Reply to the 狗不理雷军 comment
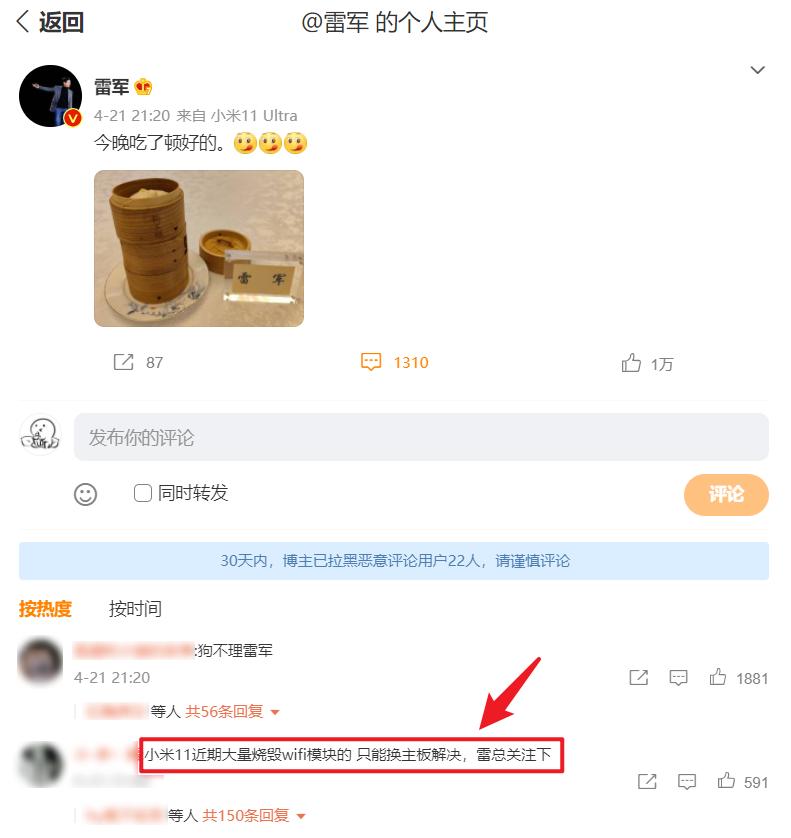 point(678,678)
